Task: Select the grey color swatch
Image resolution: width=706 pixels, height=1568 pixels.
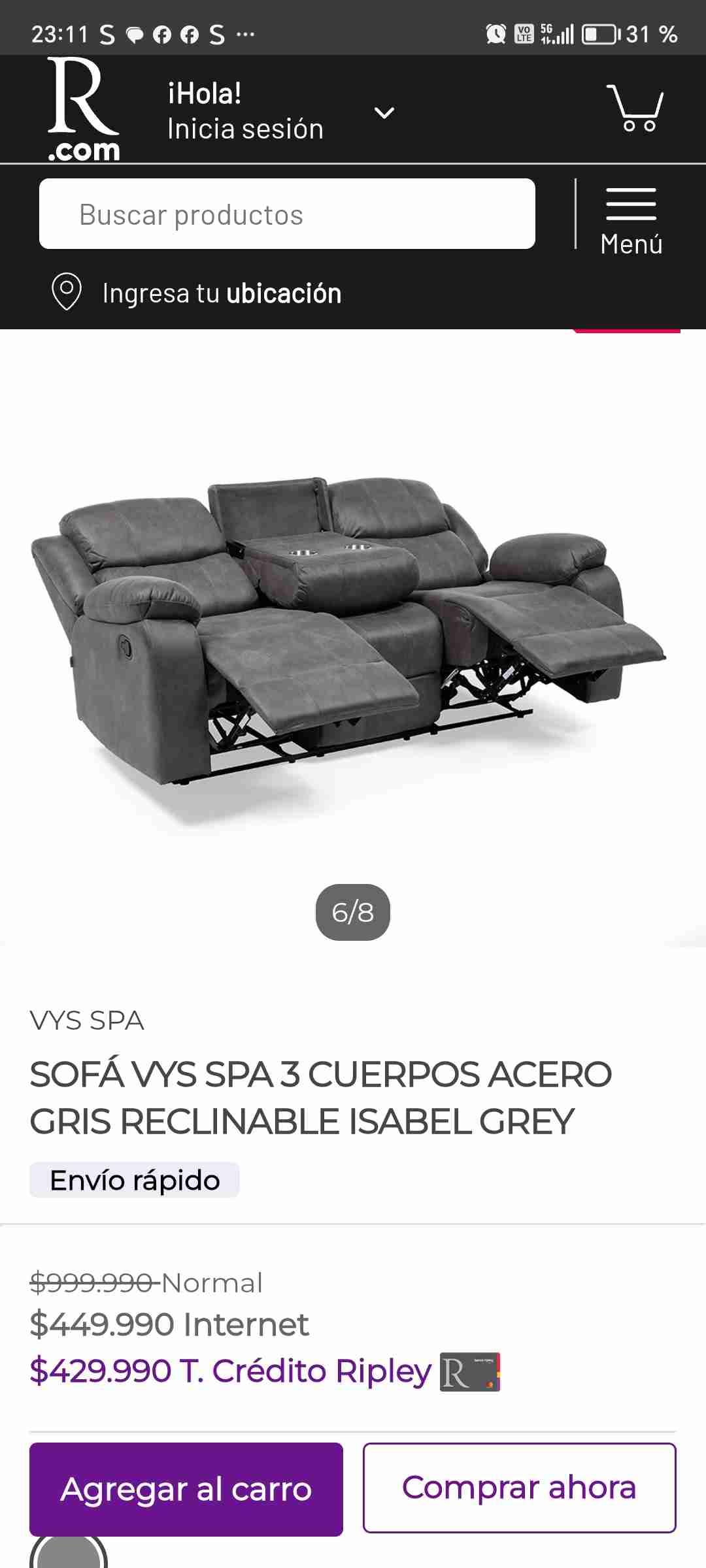Action: (69, 1556)
